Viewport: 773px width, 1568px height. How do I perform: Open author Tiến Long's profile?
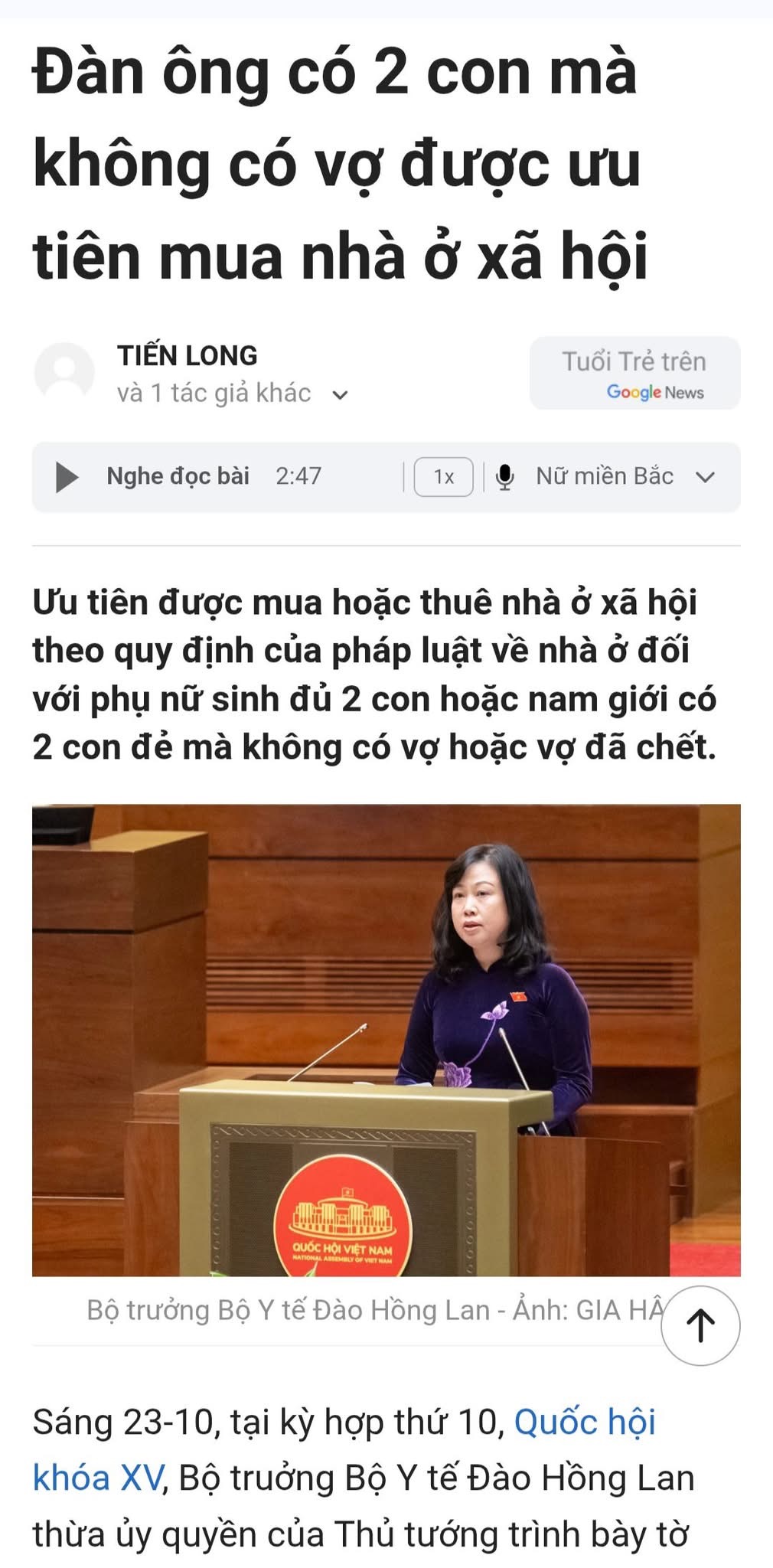coord(187,356)
